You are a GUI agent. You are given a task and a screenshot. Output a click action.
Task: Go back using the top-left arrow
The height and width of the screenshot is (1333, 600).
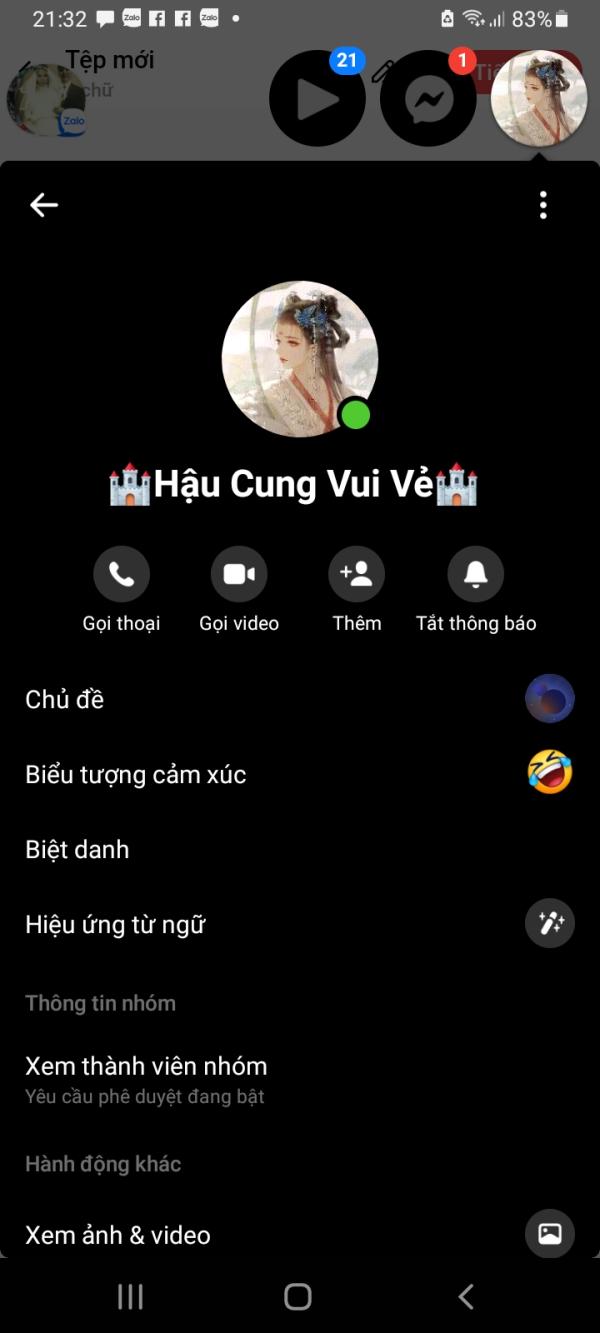(x=44, y=205)
